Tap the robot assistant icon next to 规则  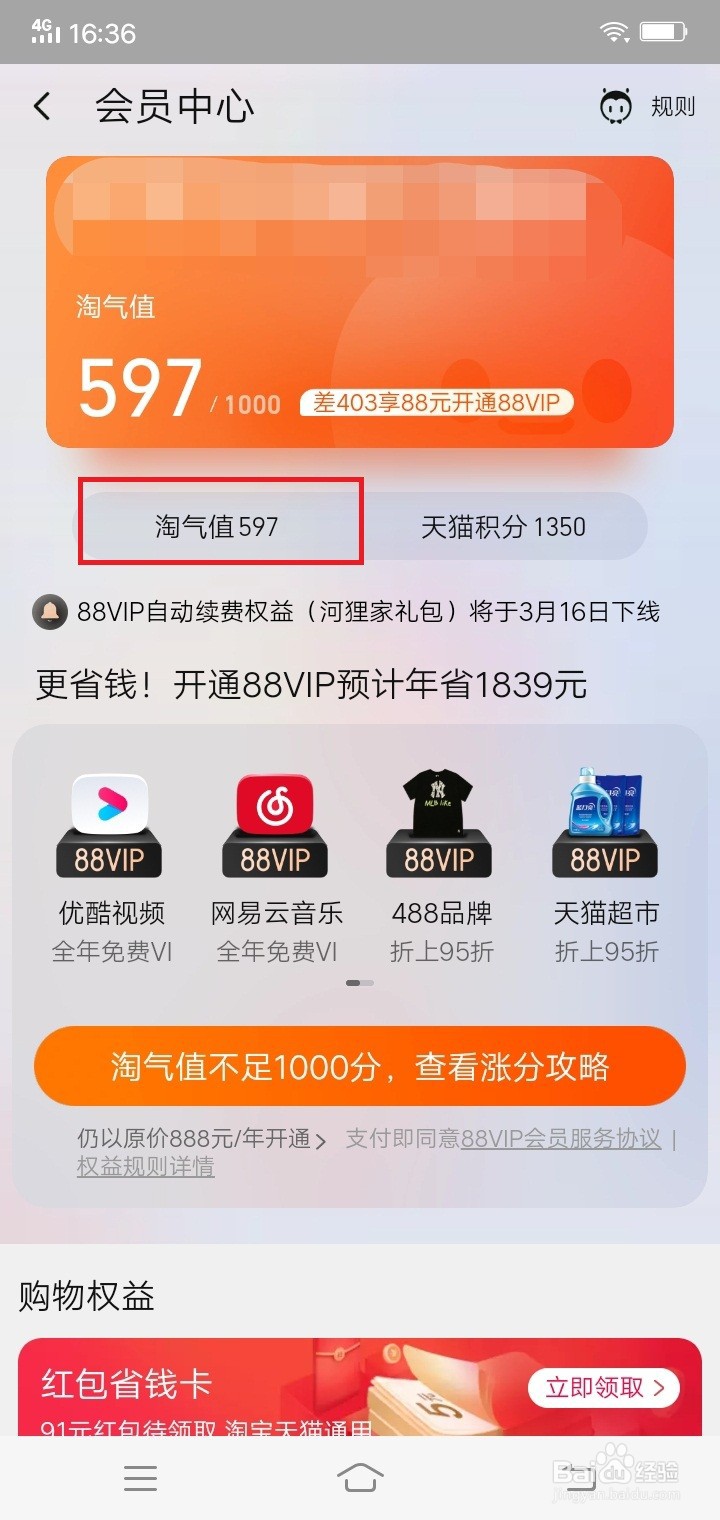[x=616, y=106]
